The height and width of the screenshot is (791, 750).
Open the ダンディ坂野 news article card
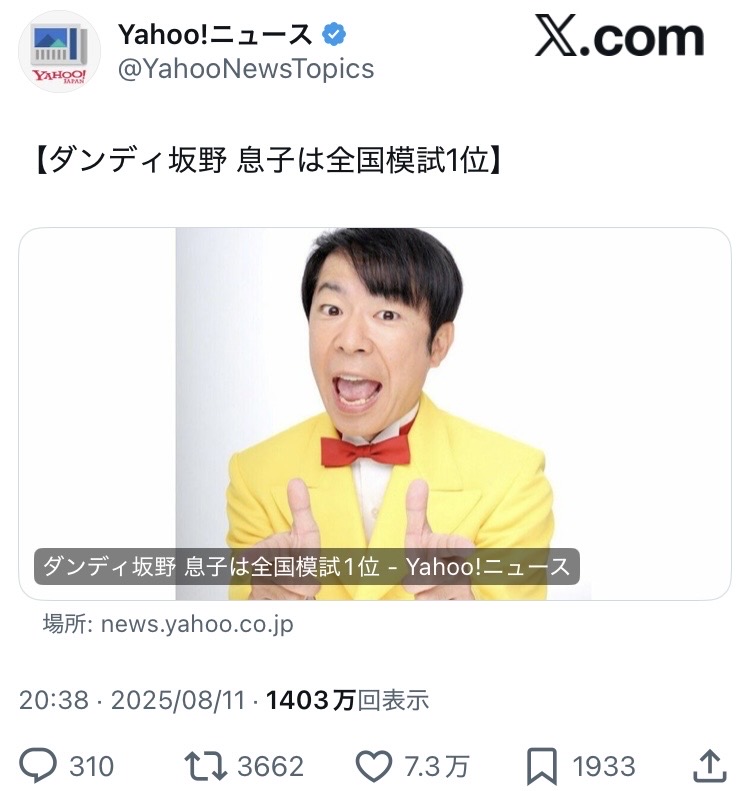tap(375, 413)
